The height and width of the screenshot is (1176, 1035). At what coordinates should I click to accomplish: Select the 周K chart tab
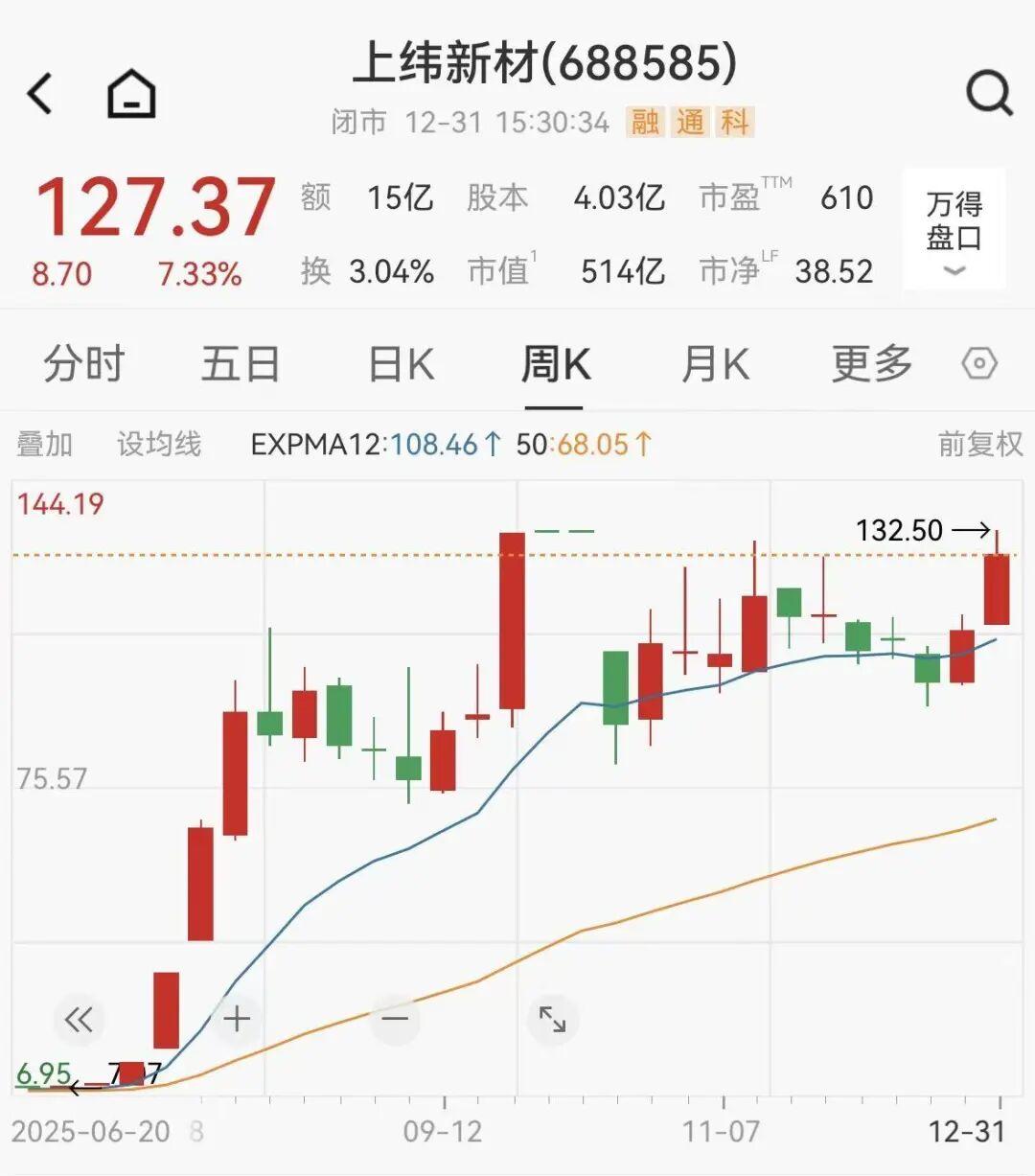(555, 364)
